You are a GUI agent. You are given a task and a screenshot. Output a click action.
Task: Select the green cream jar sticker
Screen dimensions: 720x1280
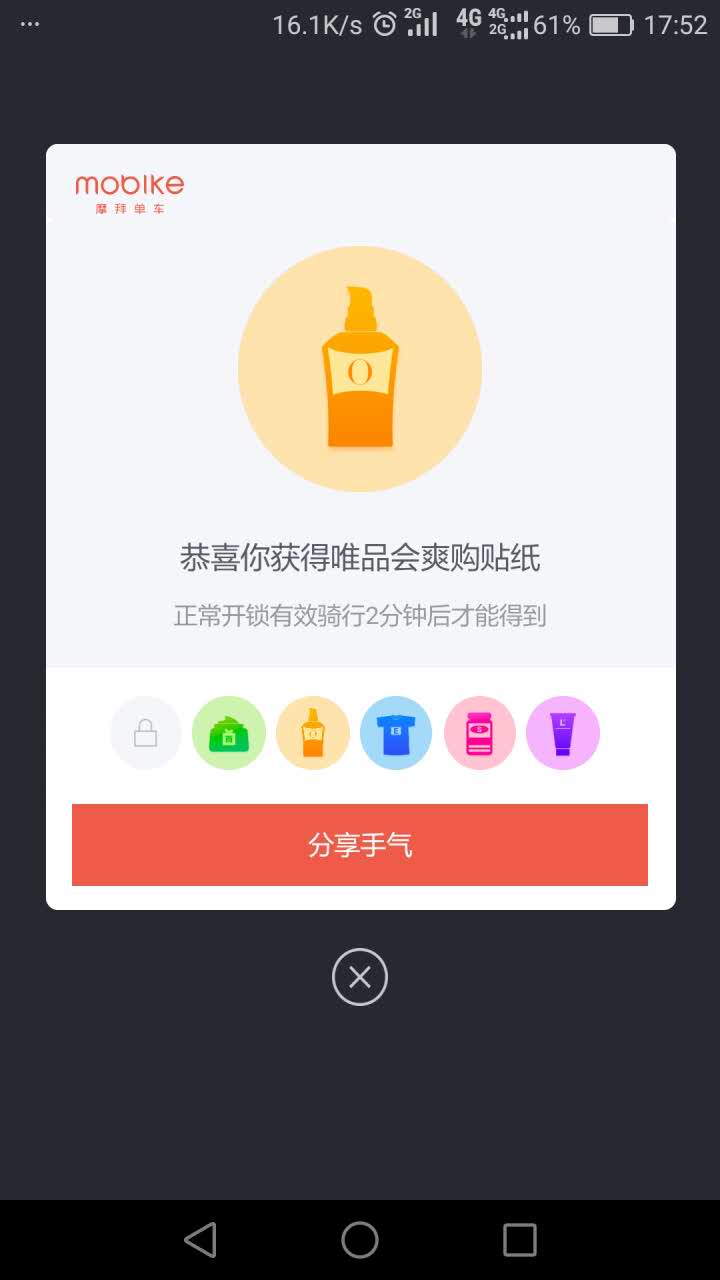tap(229, 733)
